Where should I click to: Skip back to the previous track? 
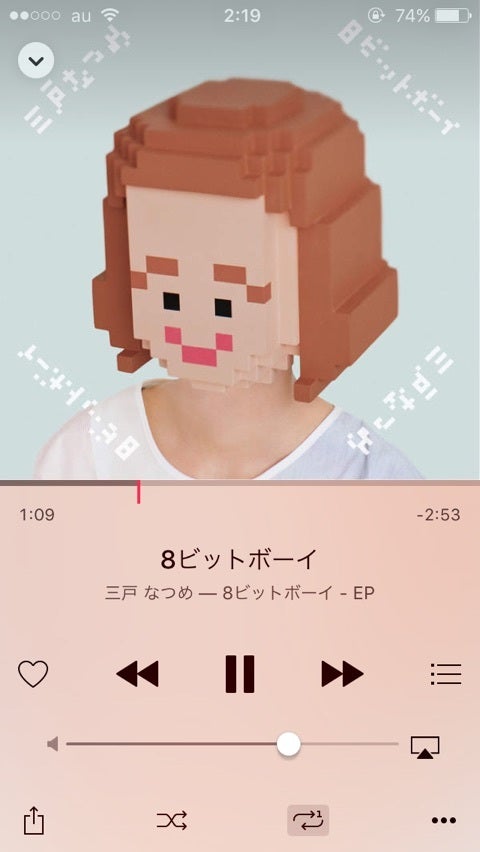[x=138, y=674]
